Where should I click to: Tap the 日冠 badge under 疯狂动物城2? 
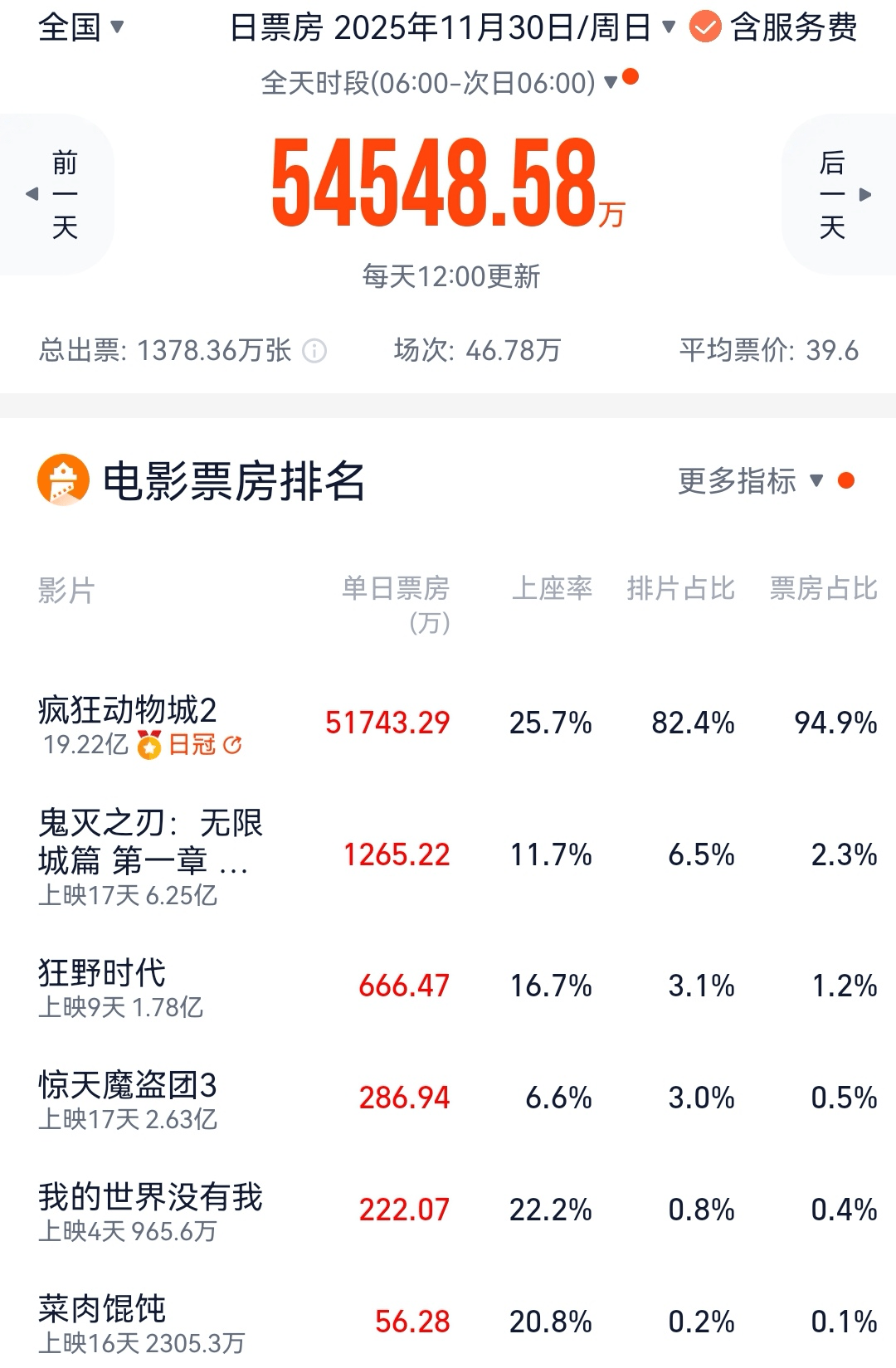pyautogui.click(x=192, y=745)
